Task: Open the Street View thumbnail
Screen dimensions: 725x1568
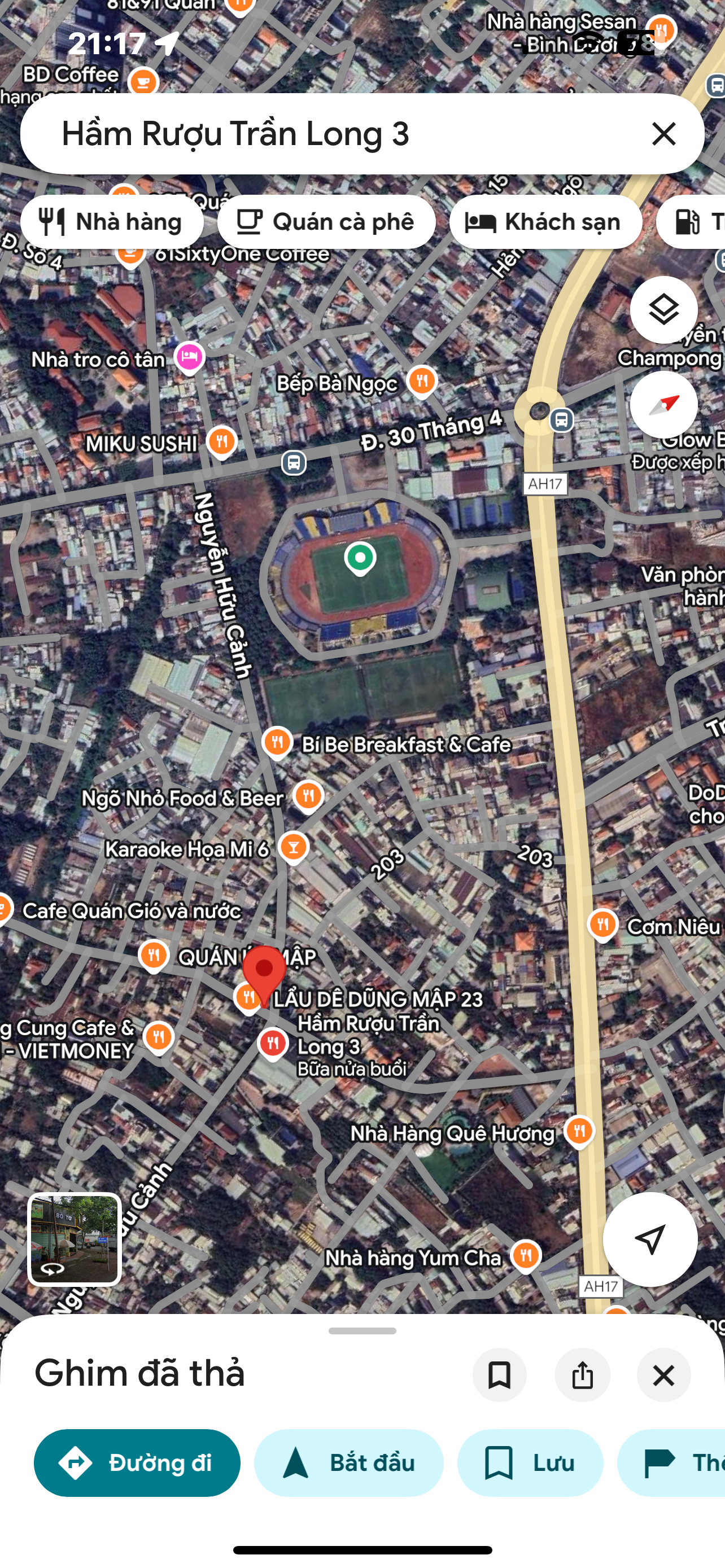Action: 75,1239
